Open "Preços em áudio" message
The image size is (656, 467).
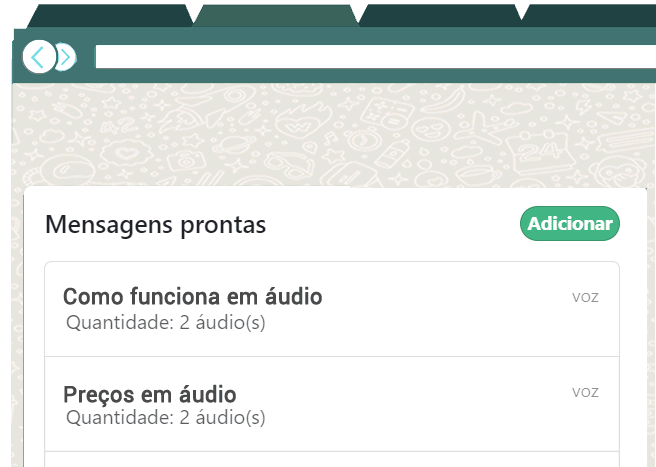[150, 393]
